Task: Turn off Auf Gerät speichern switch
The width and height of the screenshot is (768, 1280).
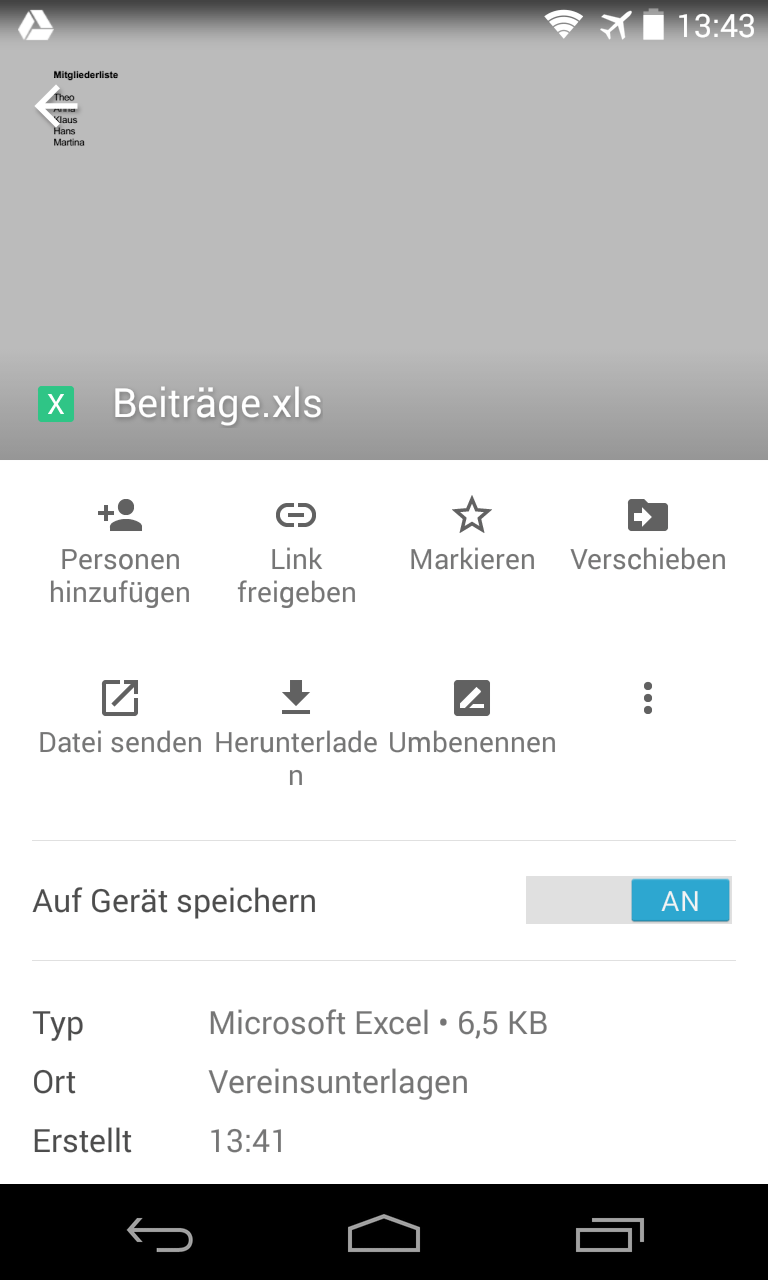Action: (629, 901)
